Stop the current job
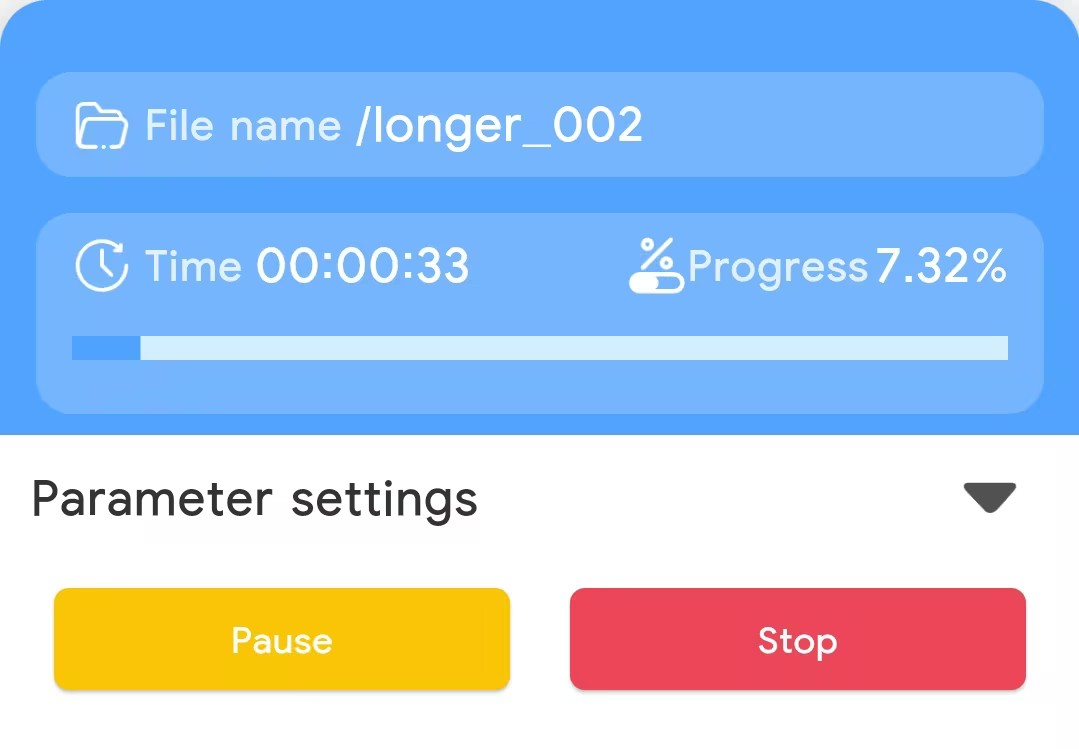The height and width of the screenshot is (749, 1079). [797, 639]
